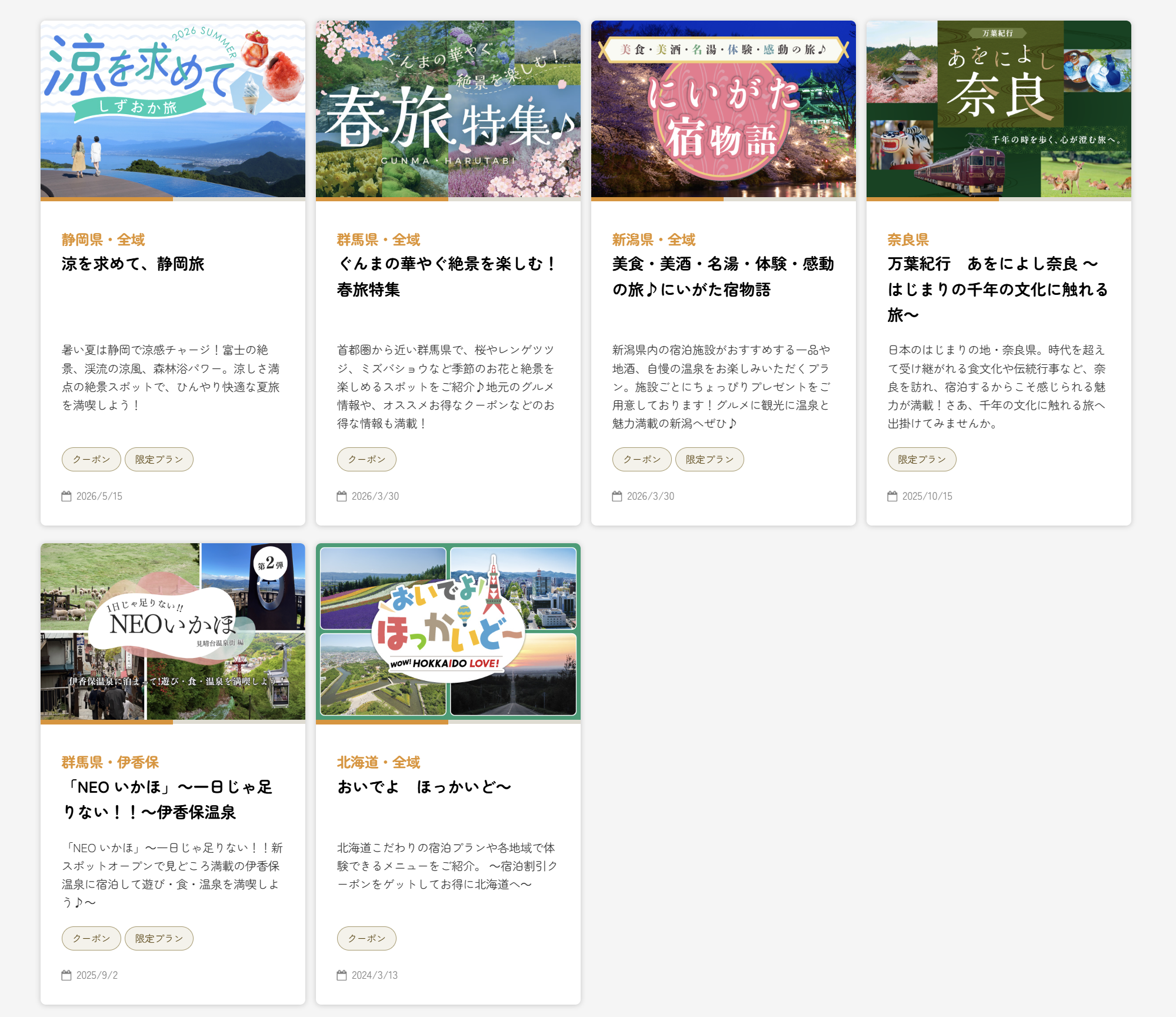Tap 限定プラン chip on the 静岡旅 card

tap(159, 459)
